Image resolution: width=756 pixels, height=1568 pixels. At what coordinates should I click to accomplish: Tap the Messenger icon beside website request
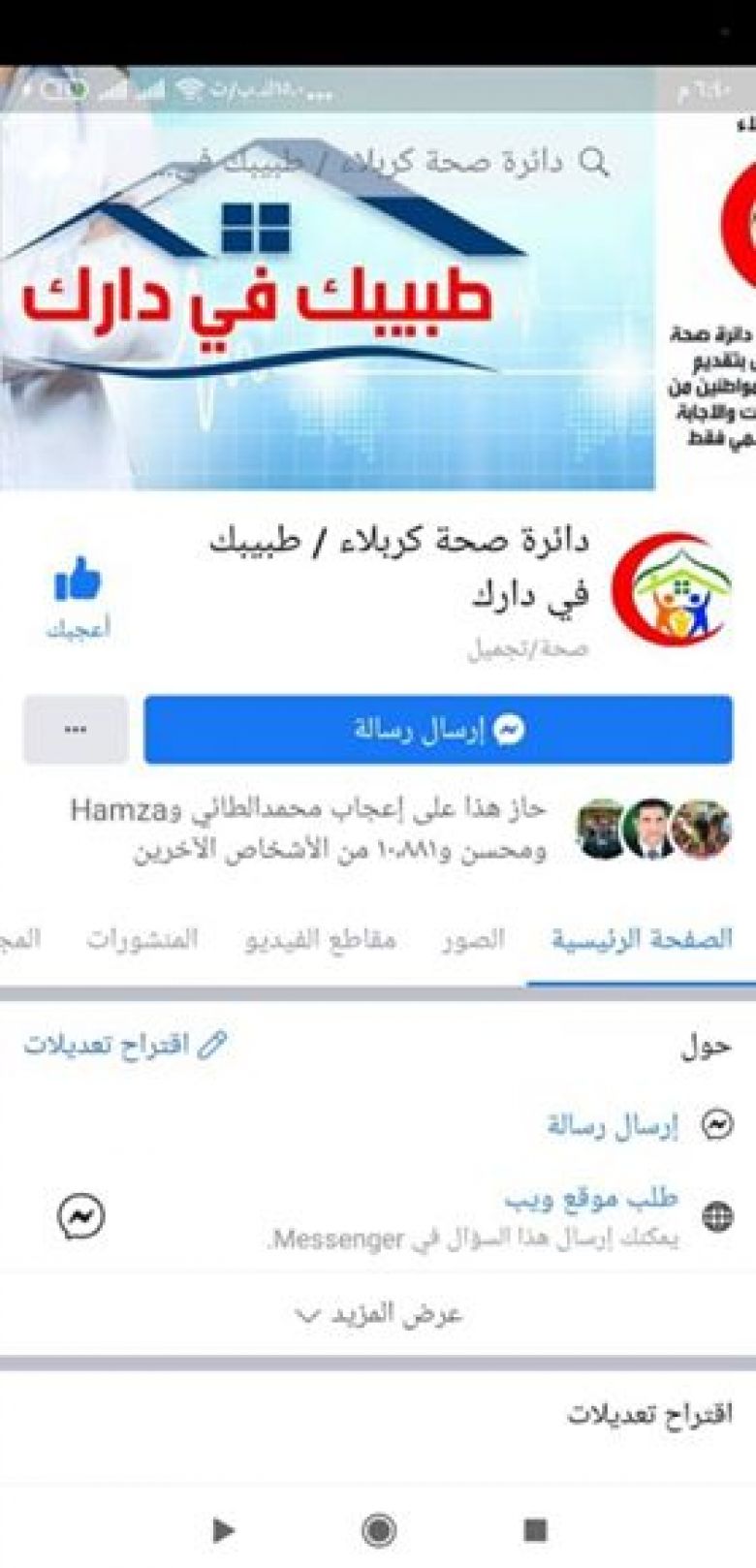[x=81, y=1216]
